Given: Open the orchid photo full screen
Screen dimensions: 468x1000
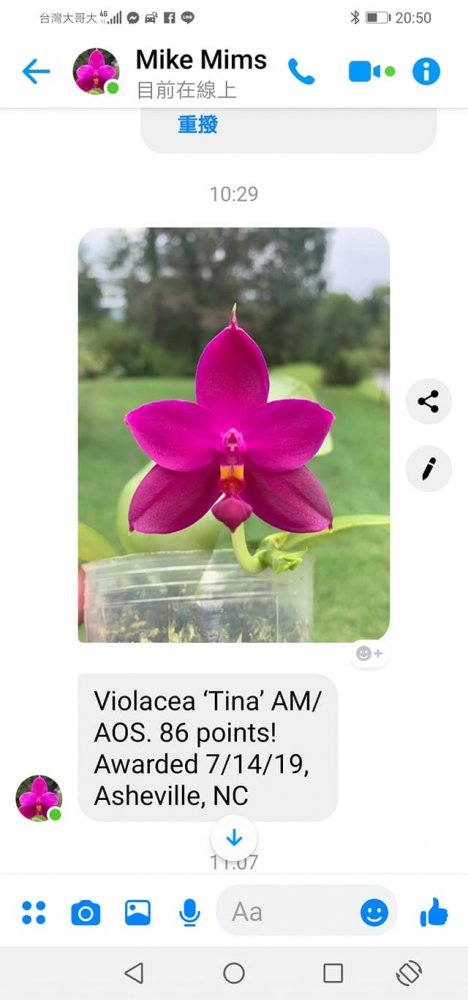Looking at the screenshot, I should click(x=233, y=434).
